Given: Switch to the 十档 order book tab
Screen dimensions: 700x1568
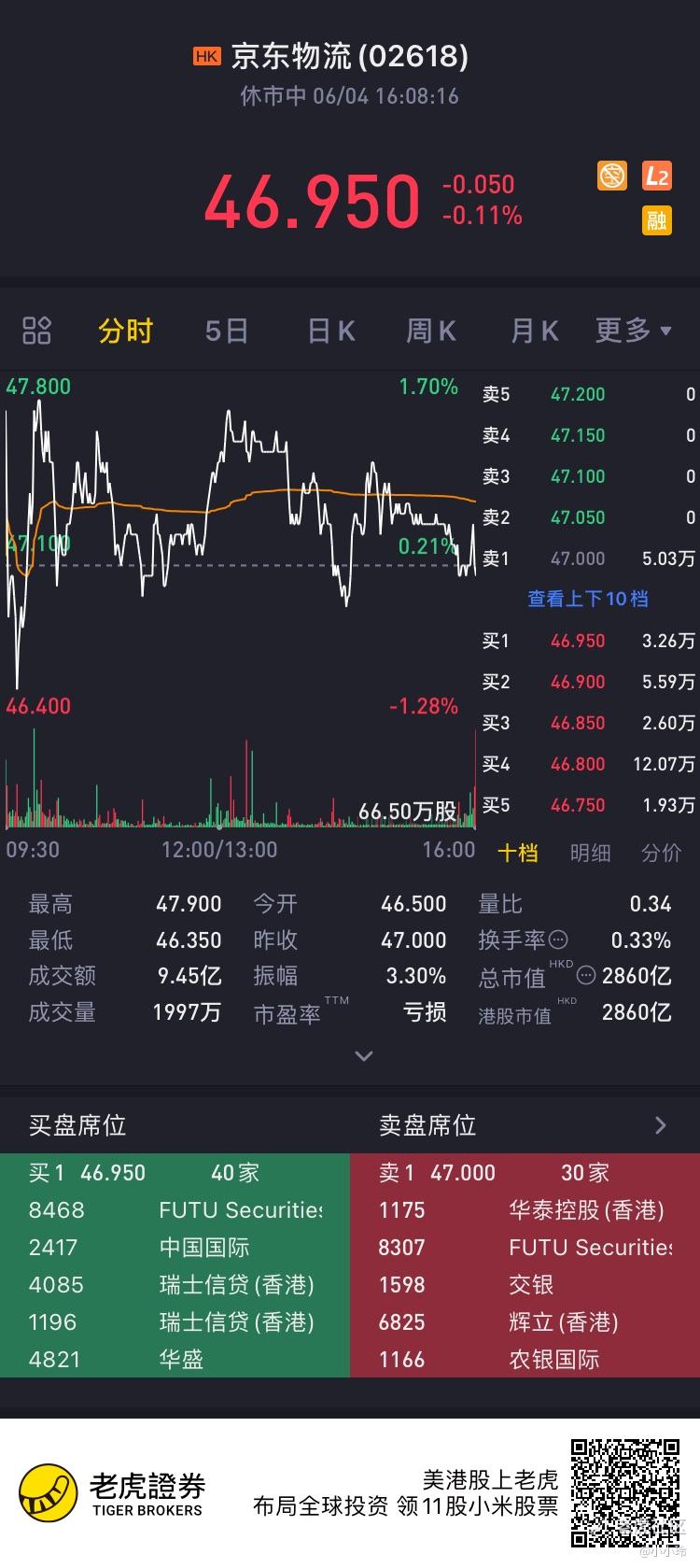Looking at the screenshot, I should point(517,853).
